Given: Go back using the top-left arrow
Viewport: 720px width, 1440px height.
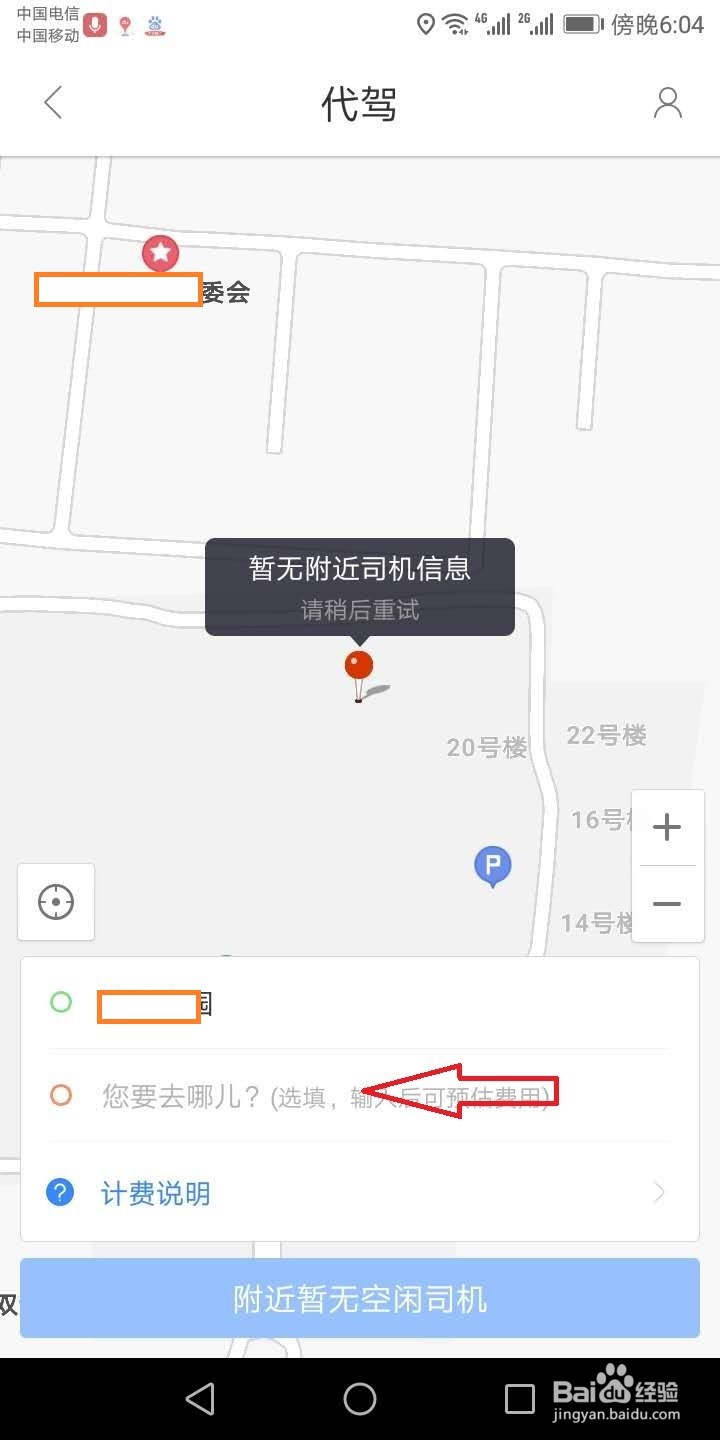Looking at the screenshot, I should pyautogui.click(x=53, y=103).
